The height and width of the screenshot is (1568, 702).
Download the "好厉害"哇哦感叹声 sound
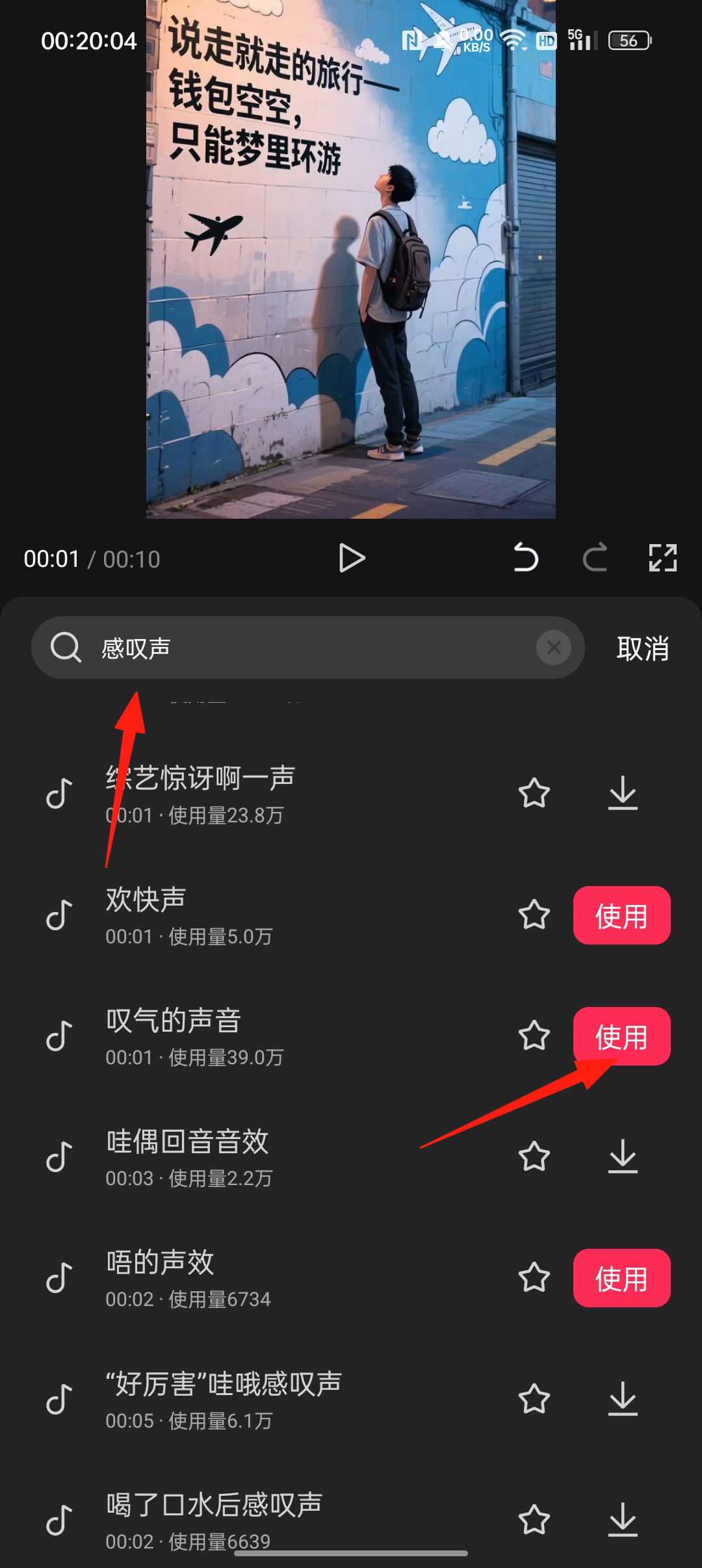623,1399
